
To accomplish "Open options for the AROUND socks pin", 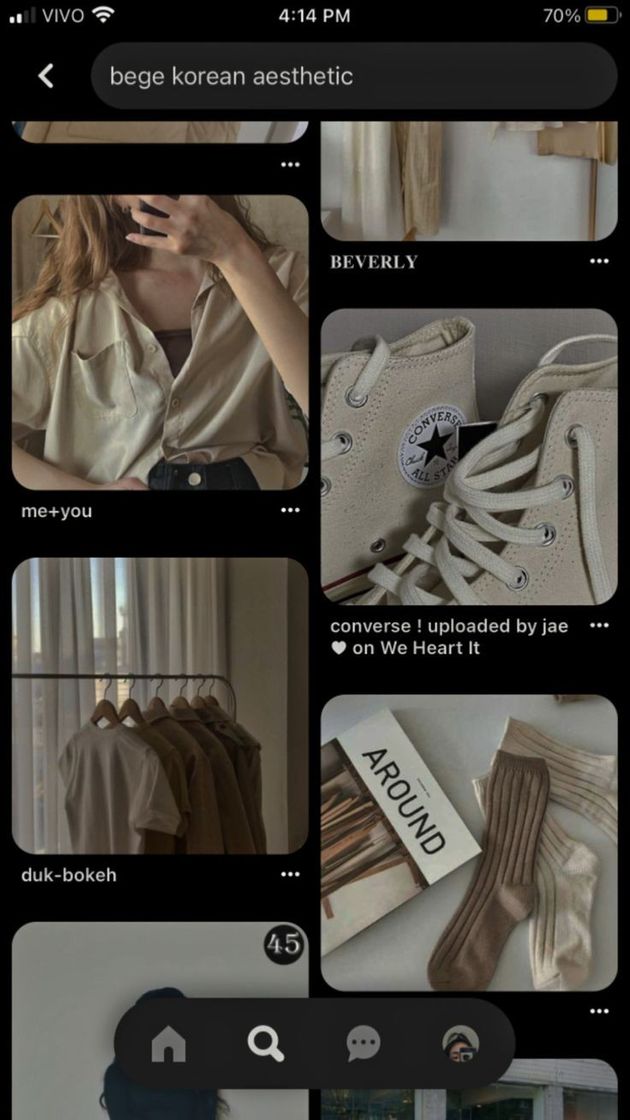I will click(x=599, y=1011).
